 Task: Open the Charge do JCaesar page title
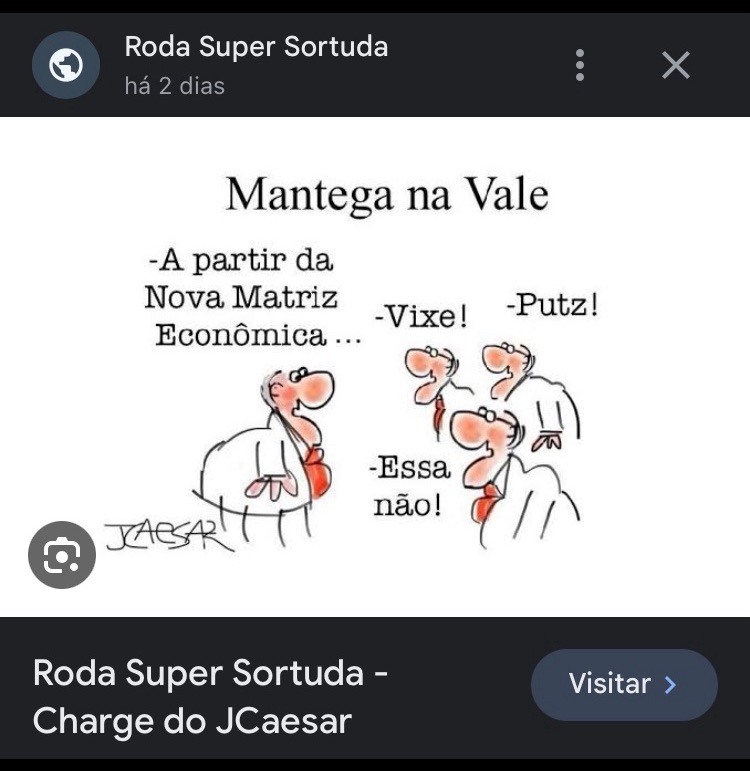[x=211, y=696]
